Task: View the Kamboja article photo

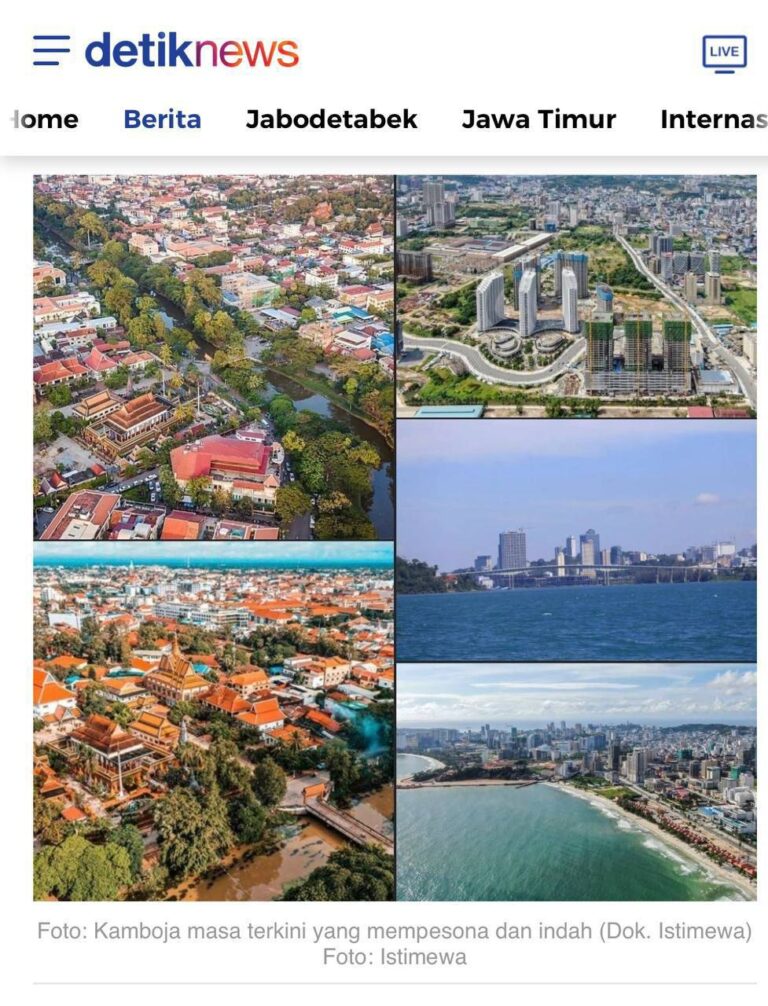Action: tap(394, 538)
